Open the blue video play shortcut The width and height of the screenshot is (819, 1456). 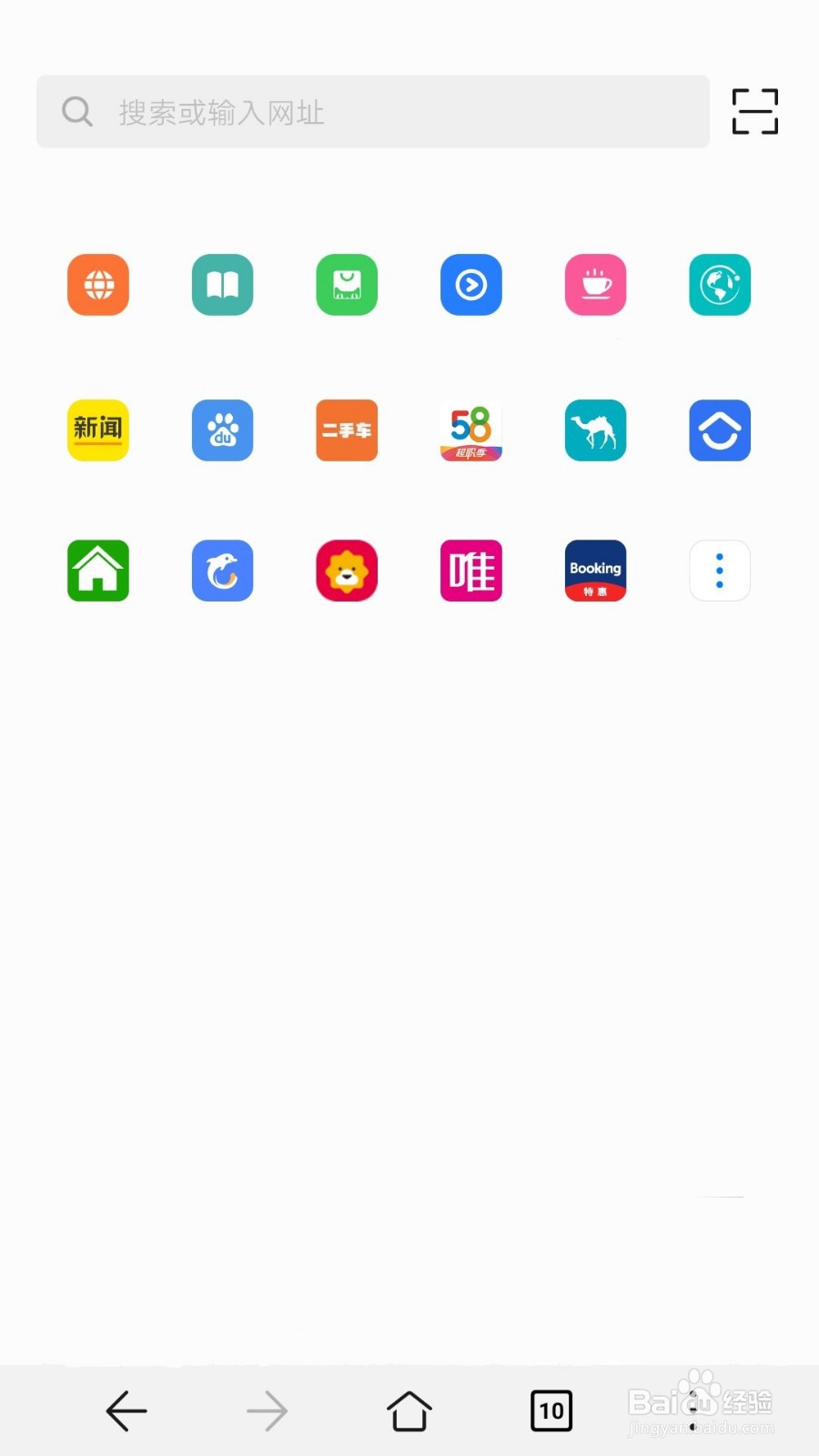pyautogui.click(x=470, y=285)
